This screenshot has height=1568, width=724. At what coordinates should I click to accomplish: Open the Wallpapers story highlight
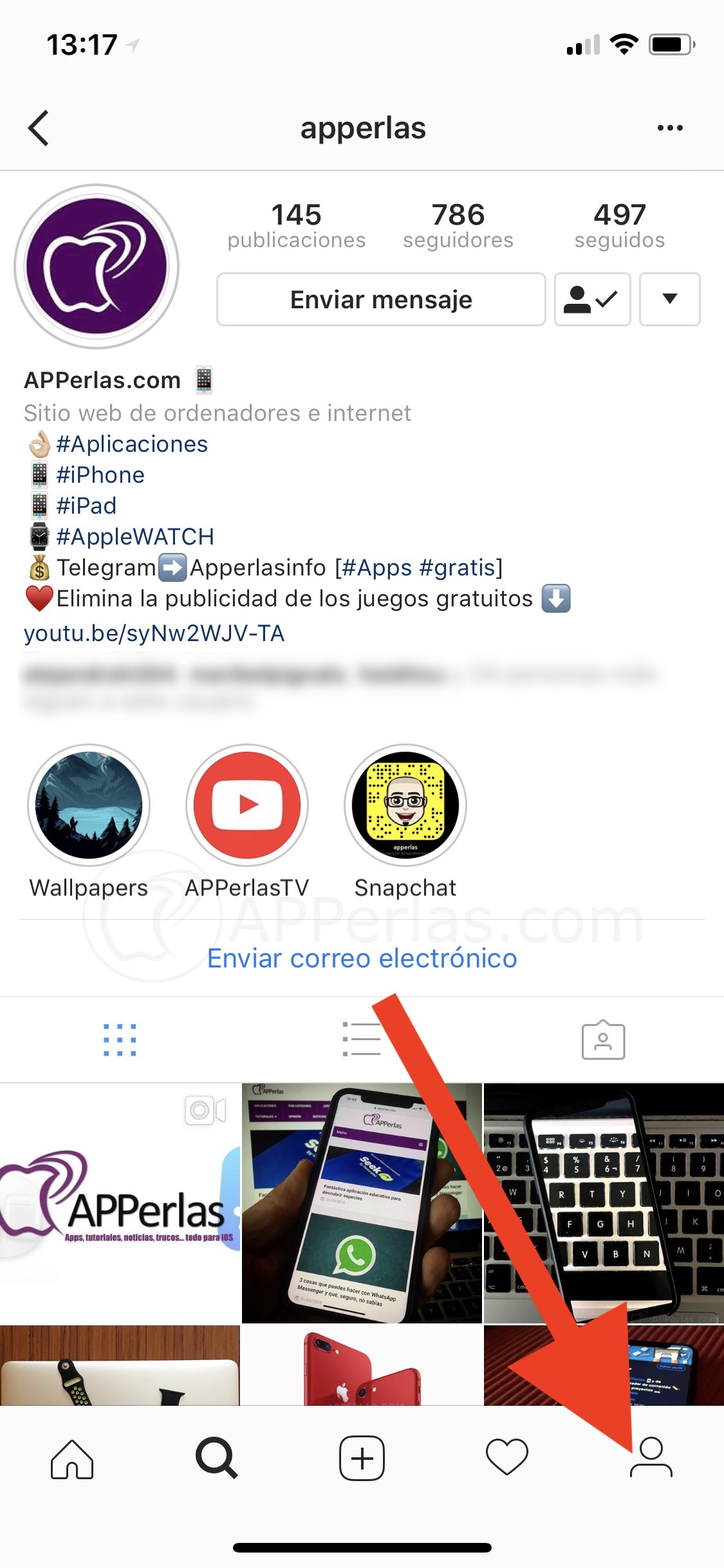(89, 805)
